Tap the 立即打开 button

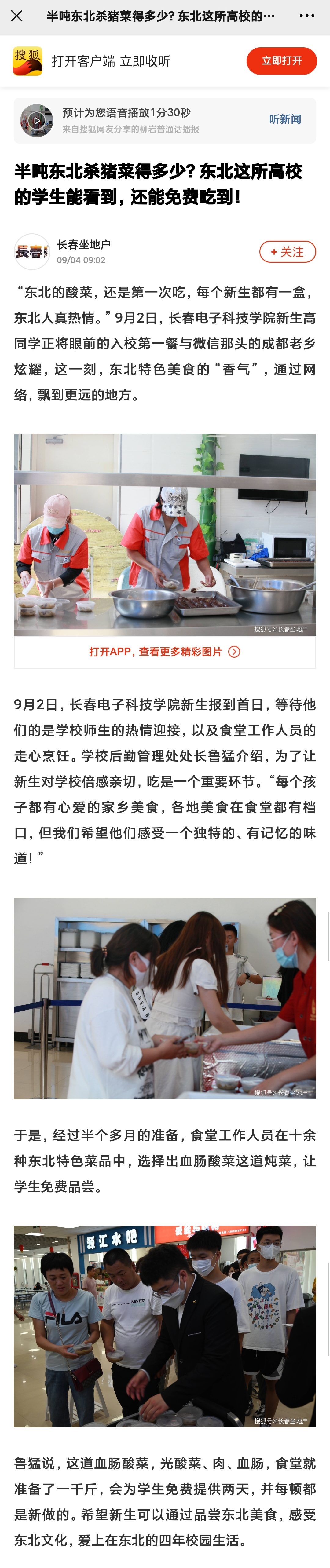point(281,61)
